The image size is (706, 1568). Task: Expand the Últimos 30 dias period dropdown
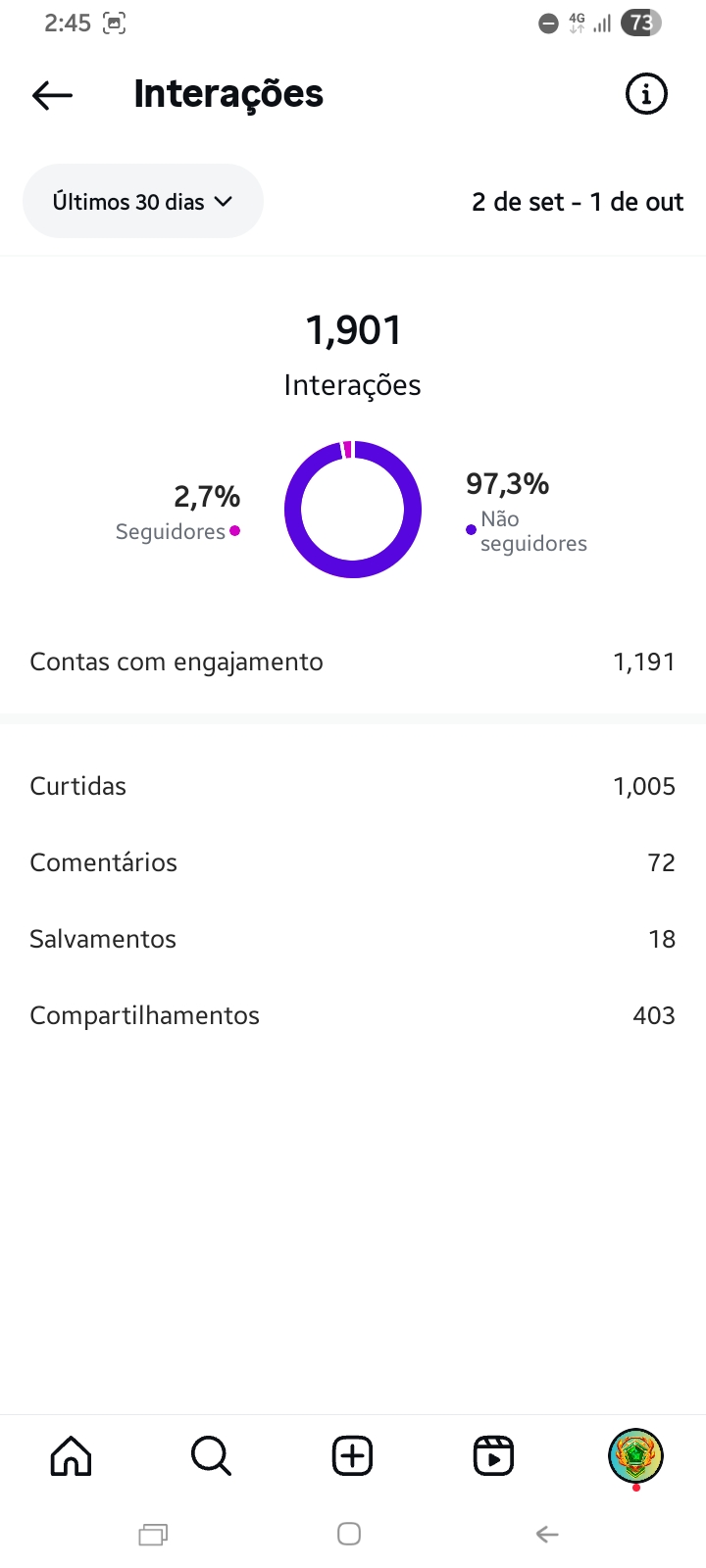point(143,202)
